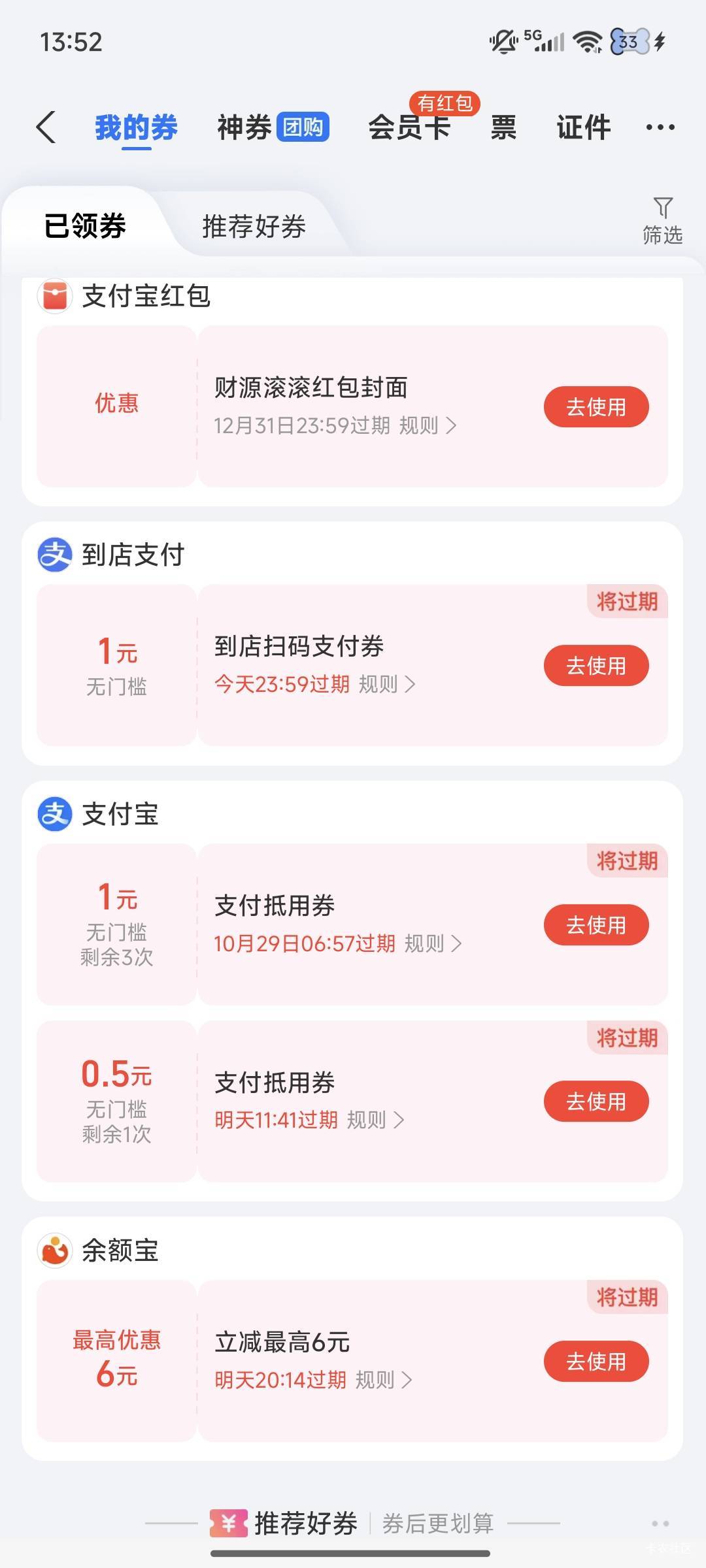This screenshot has height=1568, width=706.
Task: Use the 1元 支付抵用券 coupon
Action: pos(596,925)
